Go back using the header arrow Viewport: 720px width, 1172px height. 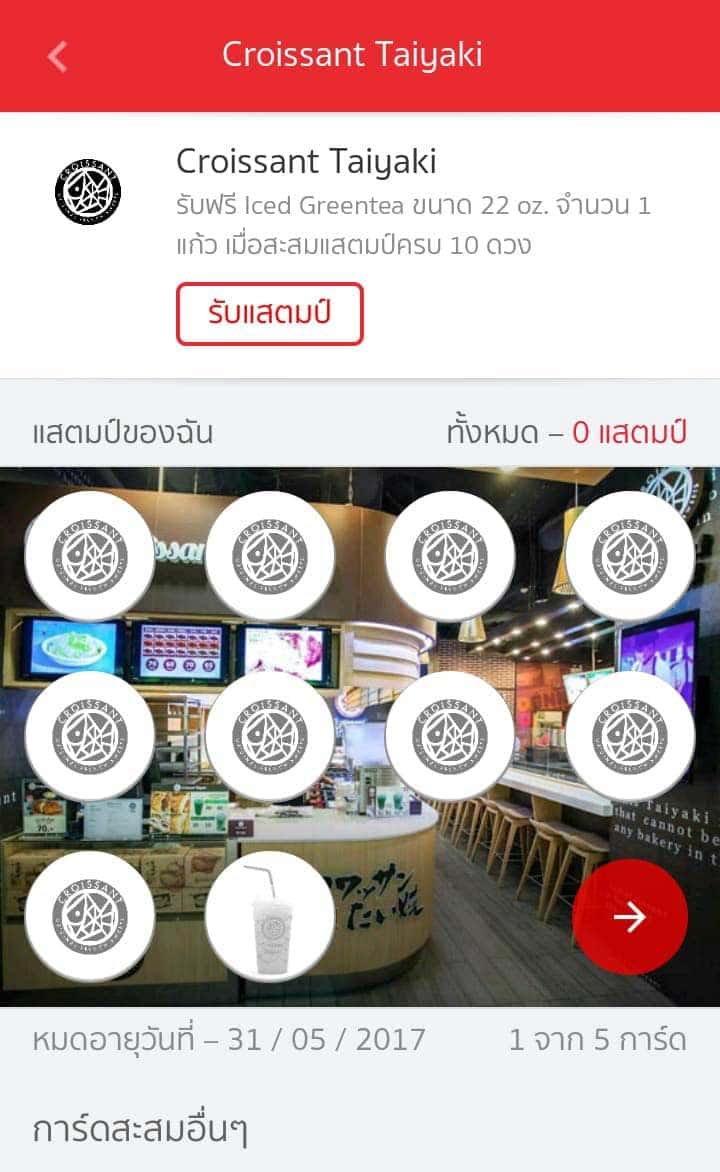pyautogui.click(x=58, y=56)
